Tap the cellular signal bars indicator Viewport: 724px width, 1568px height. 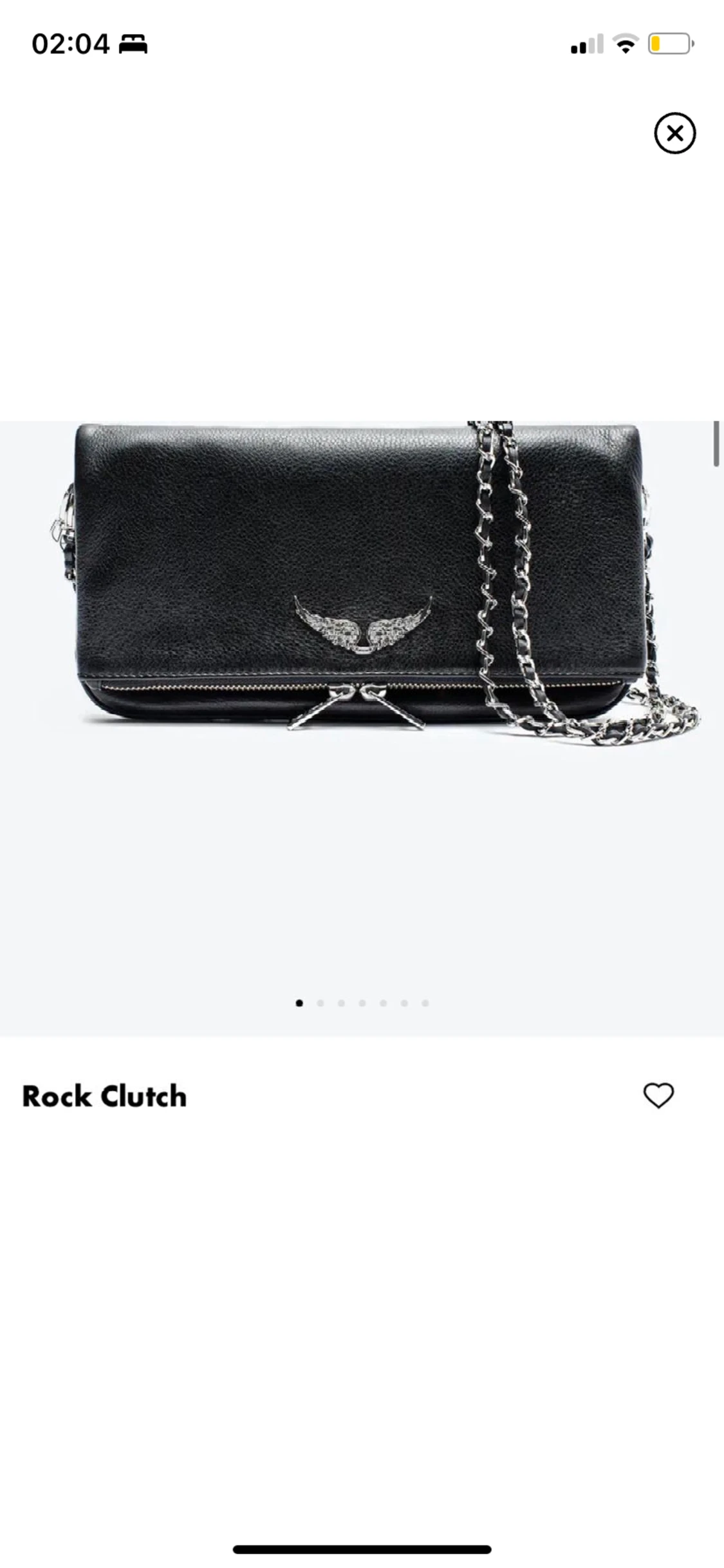[x=587, y=43]
